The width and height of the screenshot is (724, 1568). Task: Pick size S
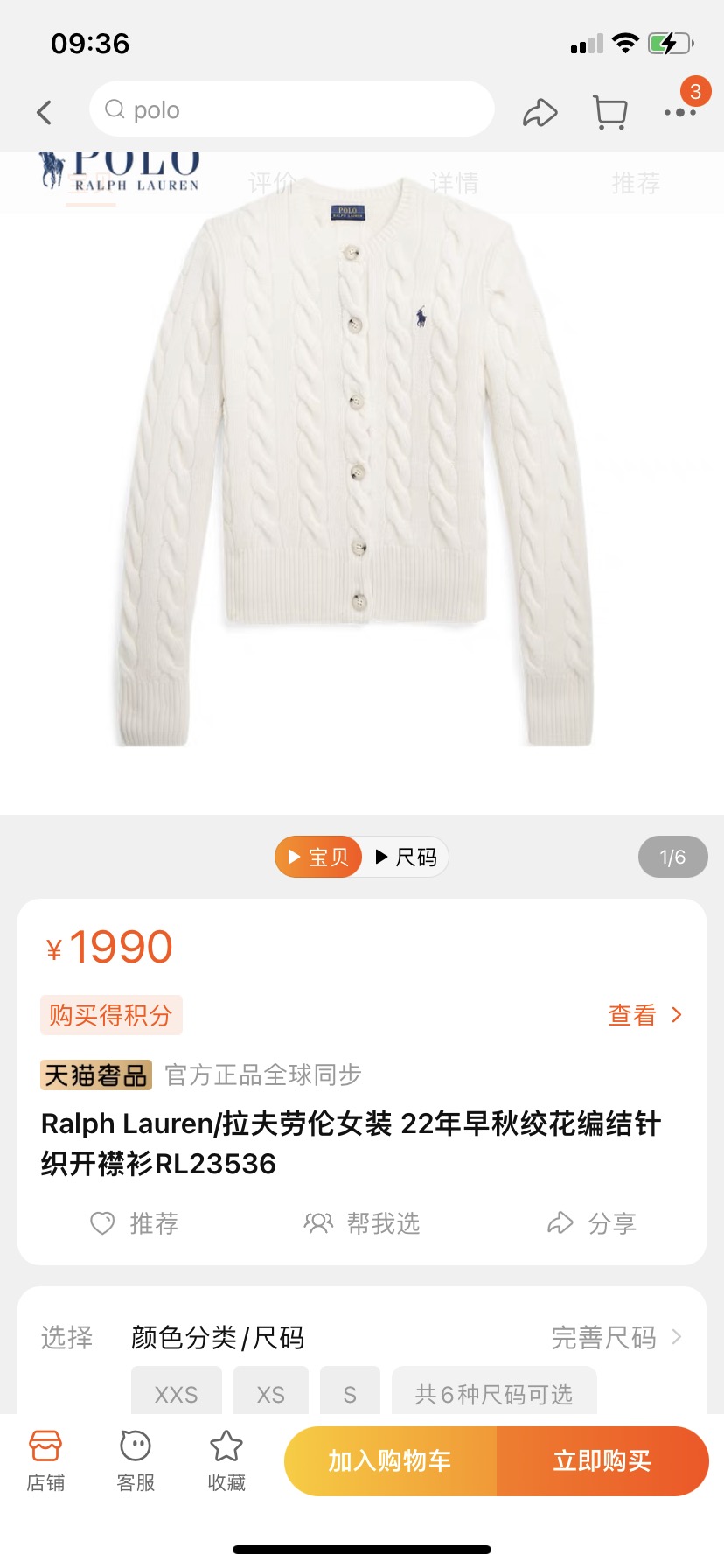[350, 1393]
